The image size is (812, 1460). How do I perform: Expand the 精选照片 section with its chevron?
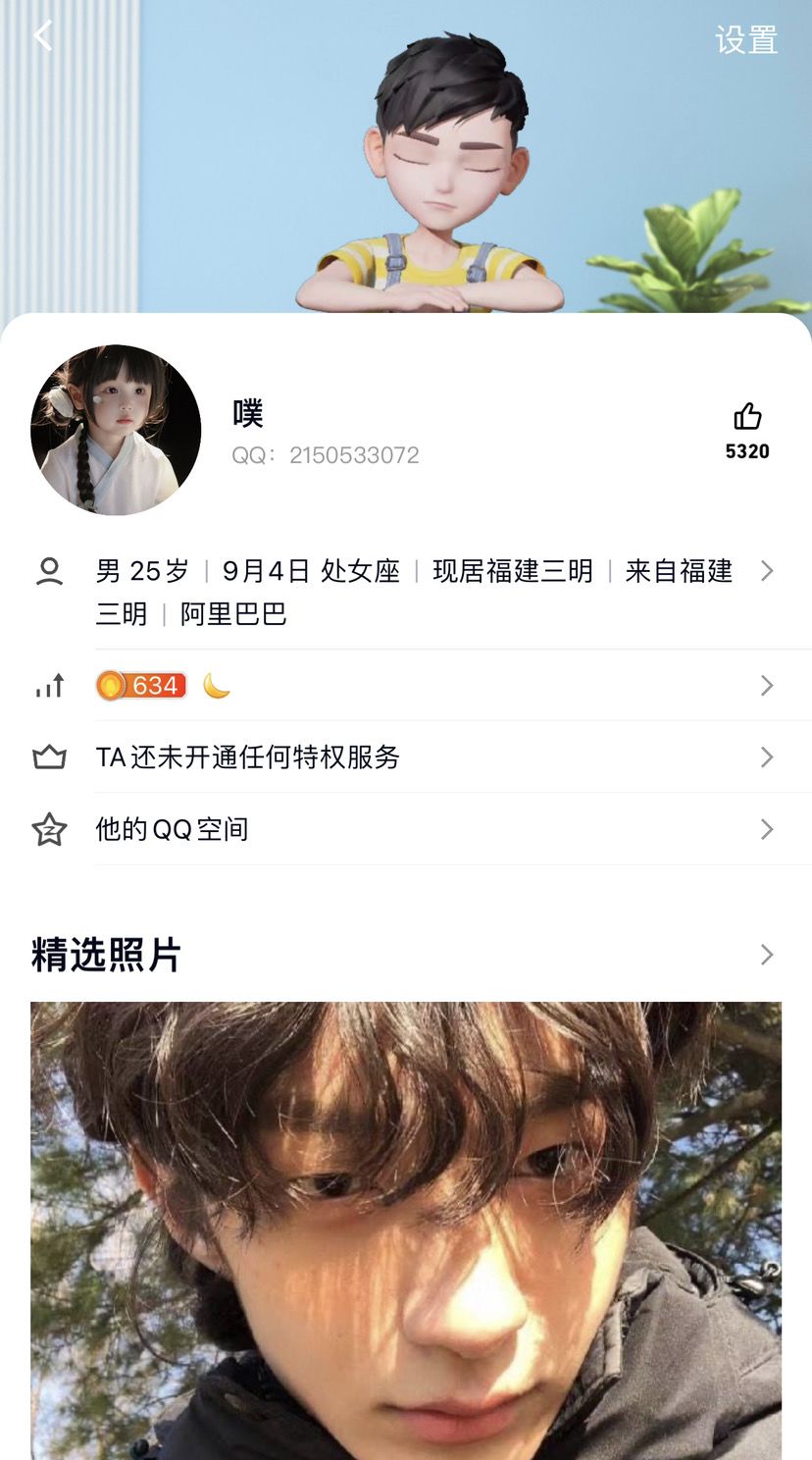[767, 955]
